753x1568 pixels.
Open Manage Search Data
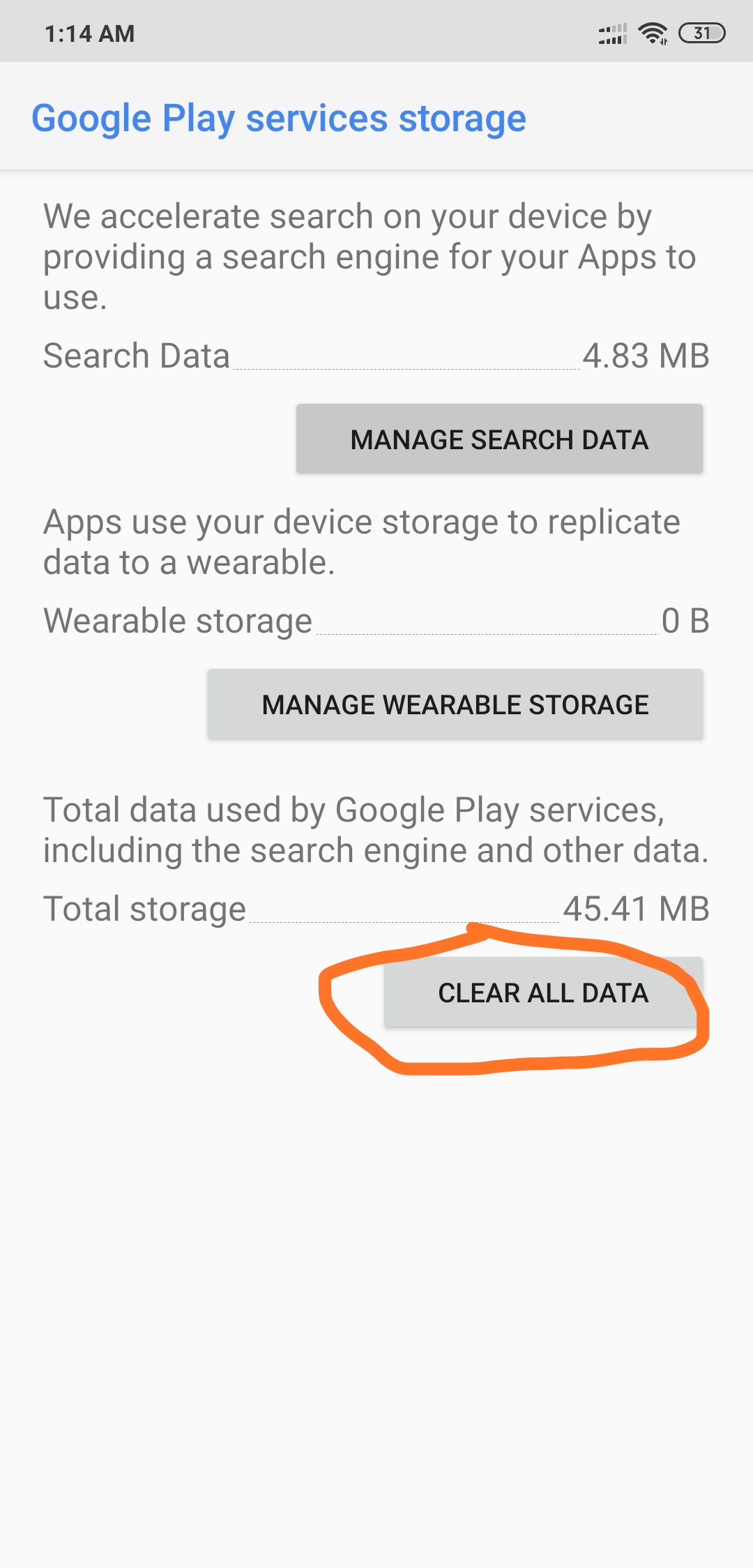[499, 439]
